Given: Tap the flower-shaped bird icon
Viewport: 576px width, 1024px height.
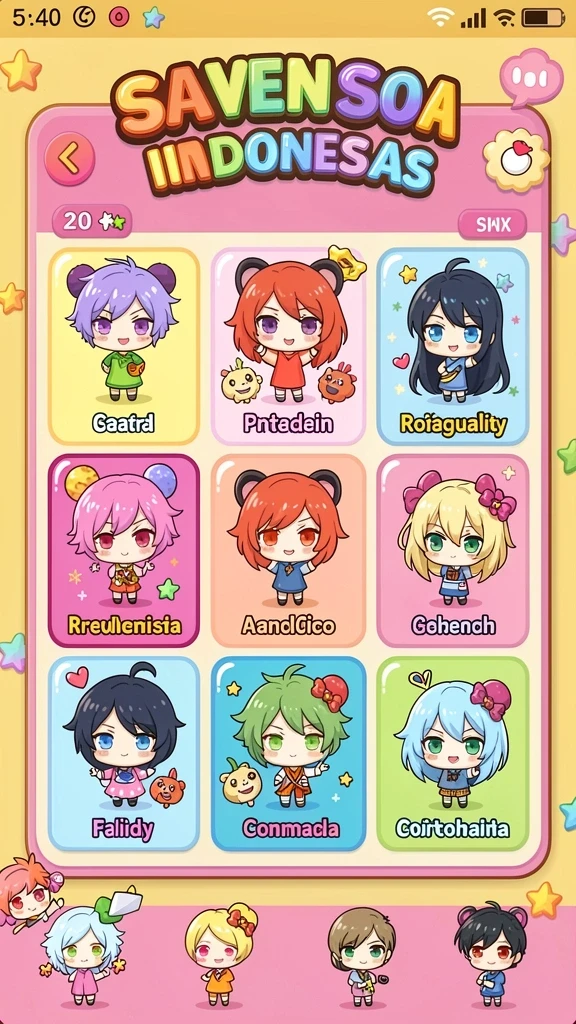Looking at the screenshot, I should pos(516,159).
